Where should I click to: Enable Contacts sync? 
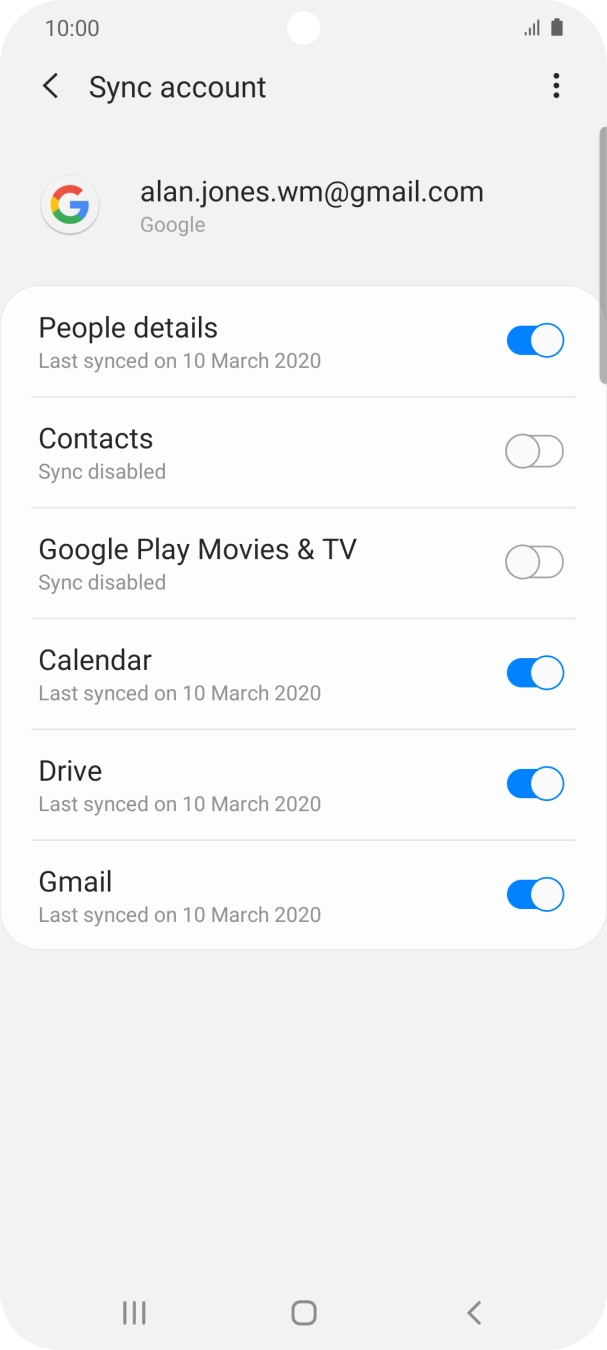click(535, 452)
